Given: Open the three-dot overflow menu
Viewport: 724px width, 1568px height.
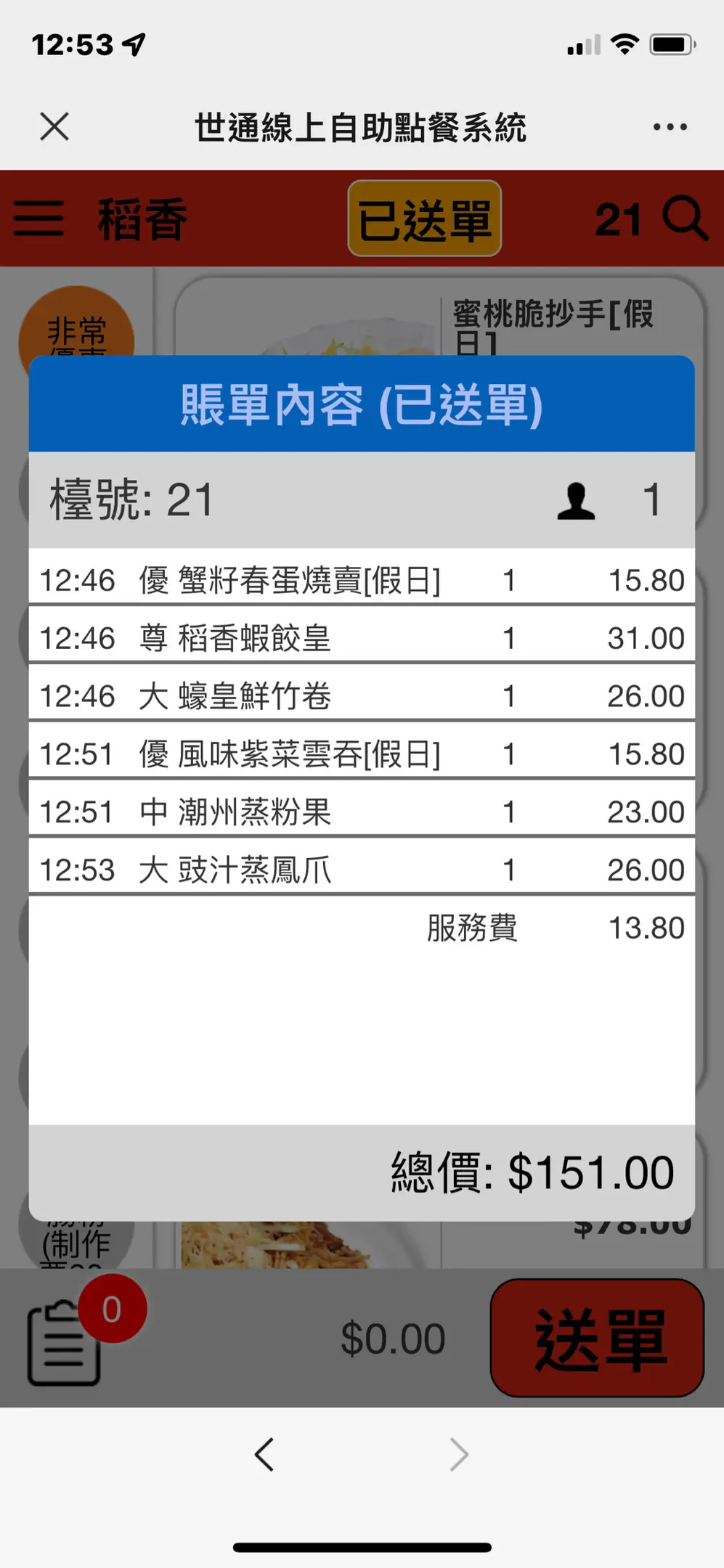Looking at the screenshot, I should (x=670, y=127).
